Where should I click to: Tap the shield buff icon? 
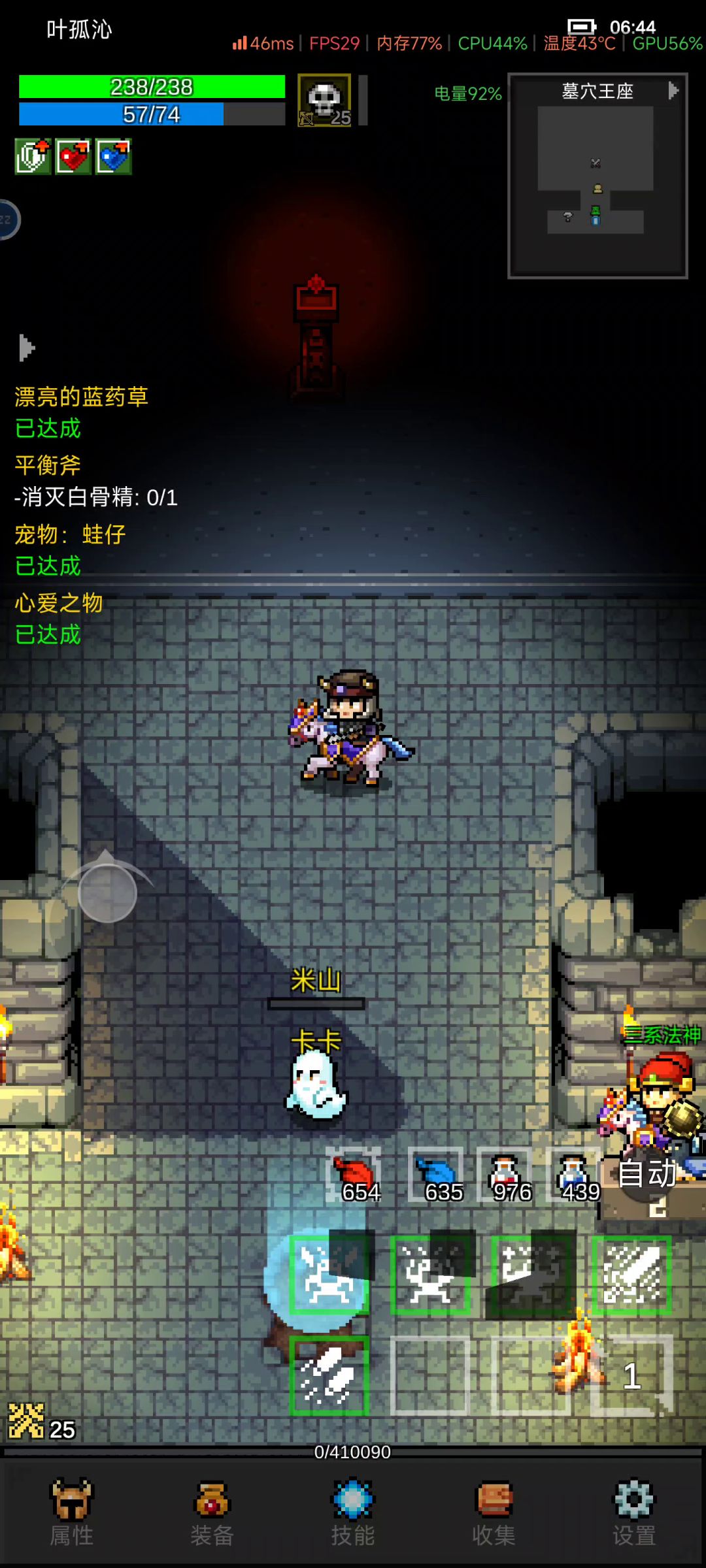pos(33,157)
